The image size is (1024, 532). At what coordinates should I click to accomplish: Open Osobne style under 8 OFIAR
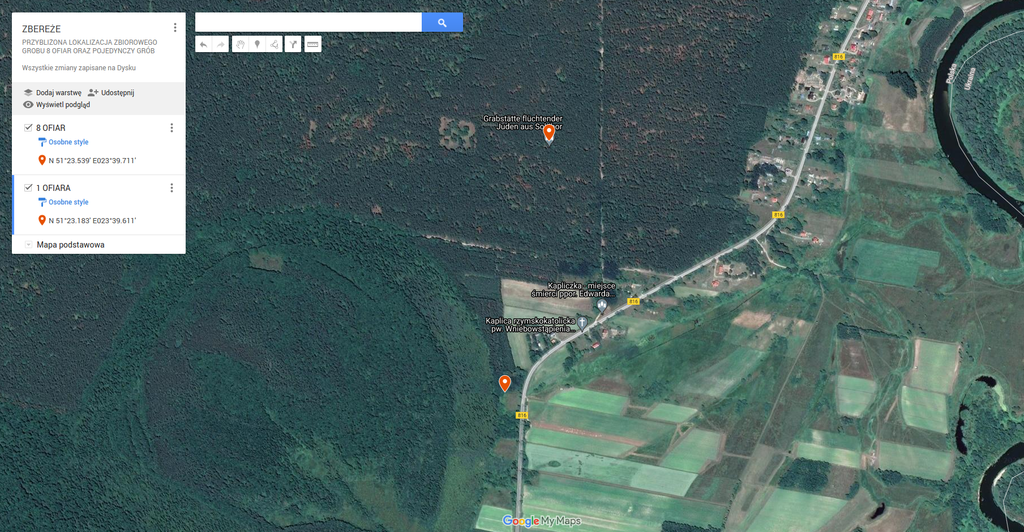point(68,142)
